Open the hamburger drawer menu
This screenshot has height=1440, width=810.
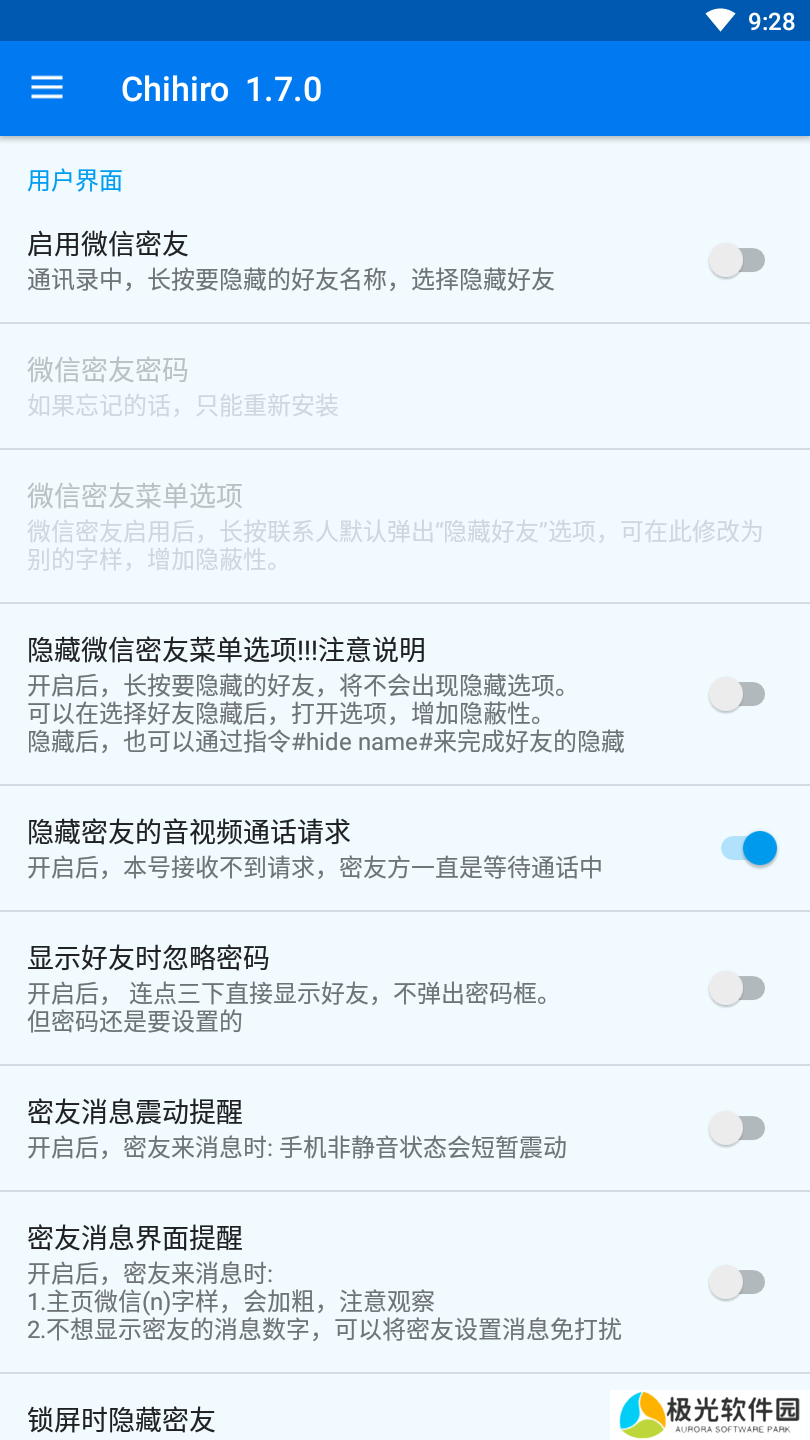tap(47, 88)
